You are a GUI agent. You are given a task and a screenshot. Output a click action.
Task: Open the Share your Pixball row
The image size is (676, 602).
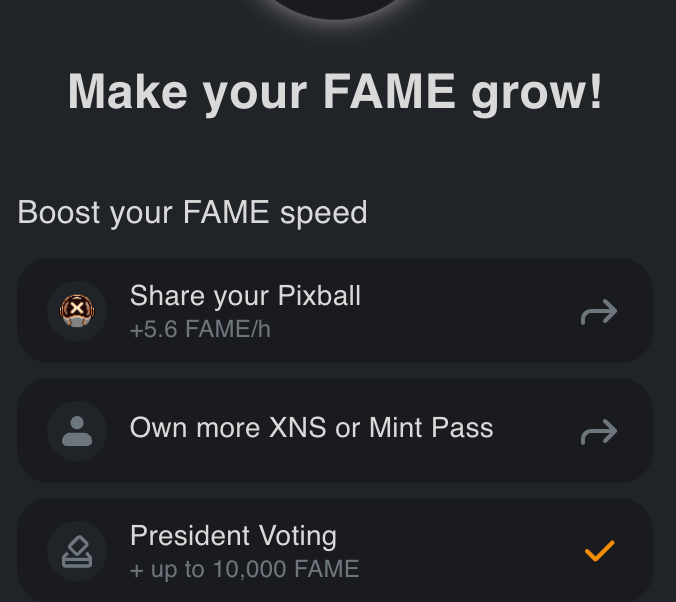pyautogui.click(x=335, y=310)
